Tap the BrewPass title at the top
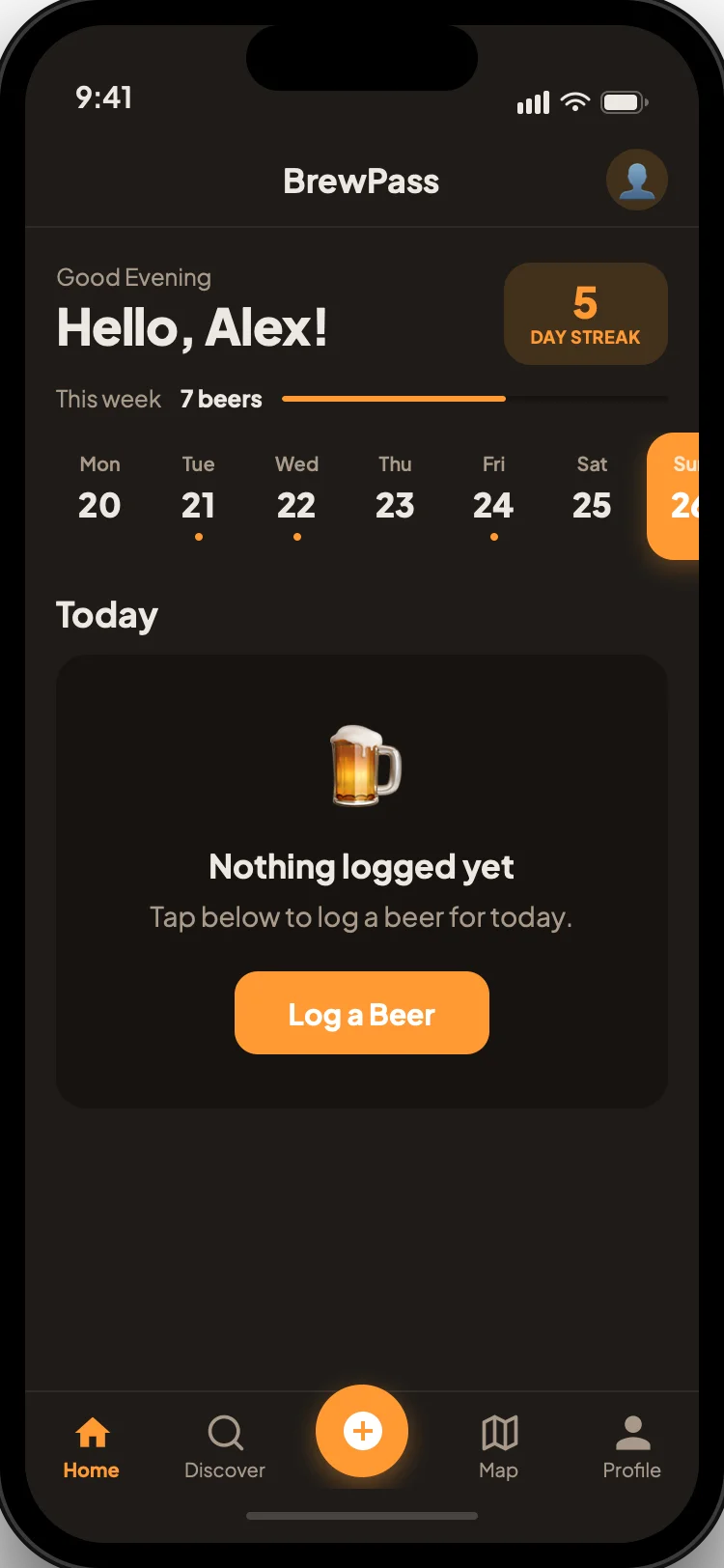The height and width of the screenshot is (1568, 724). tap(361, 182)
